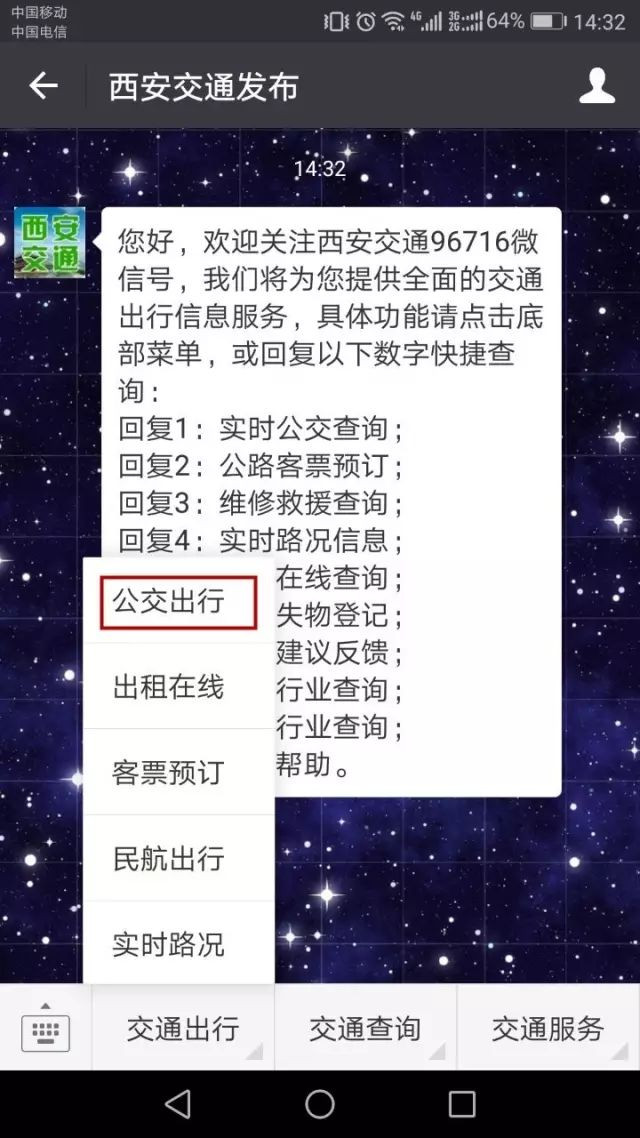Switch to keyboard input mode
Viewport: 640px width, 1138px height.
[45, 1027]
